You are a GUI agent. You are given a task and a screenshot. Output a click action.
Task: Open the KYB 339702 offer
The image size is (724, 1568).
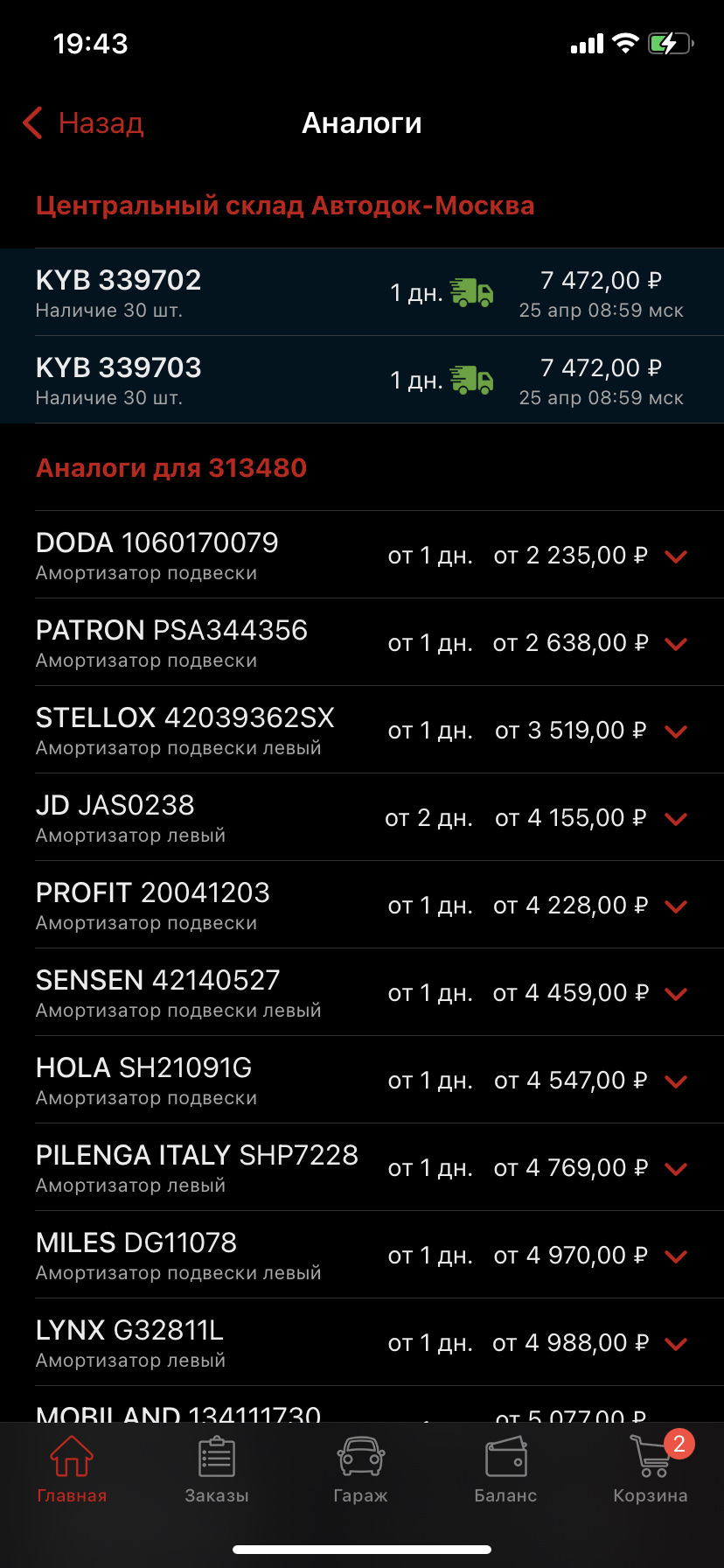pyautogui.click(x=362, y=292)
